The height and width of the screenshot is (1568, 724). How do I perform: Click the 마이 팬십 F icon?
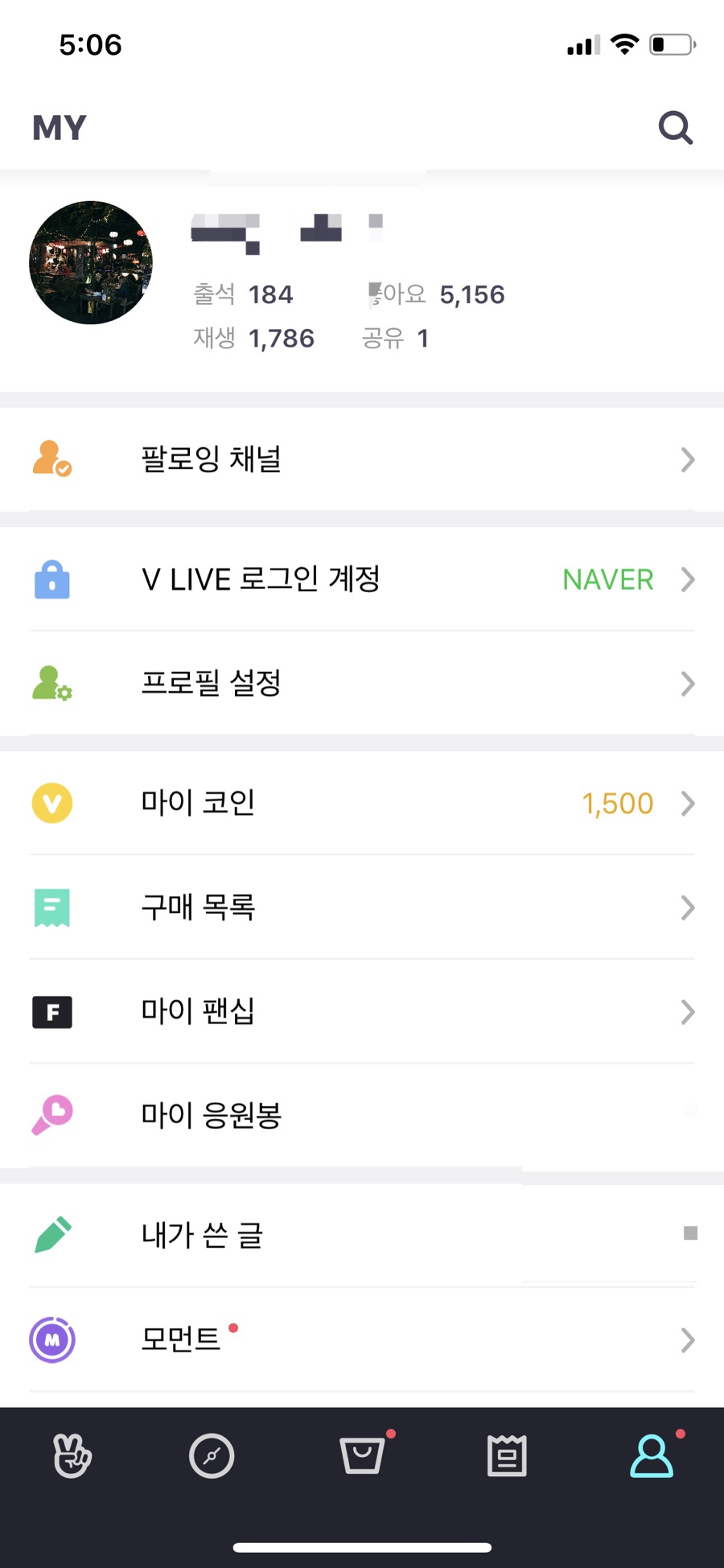tap(51, 1011)
